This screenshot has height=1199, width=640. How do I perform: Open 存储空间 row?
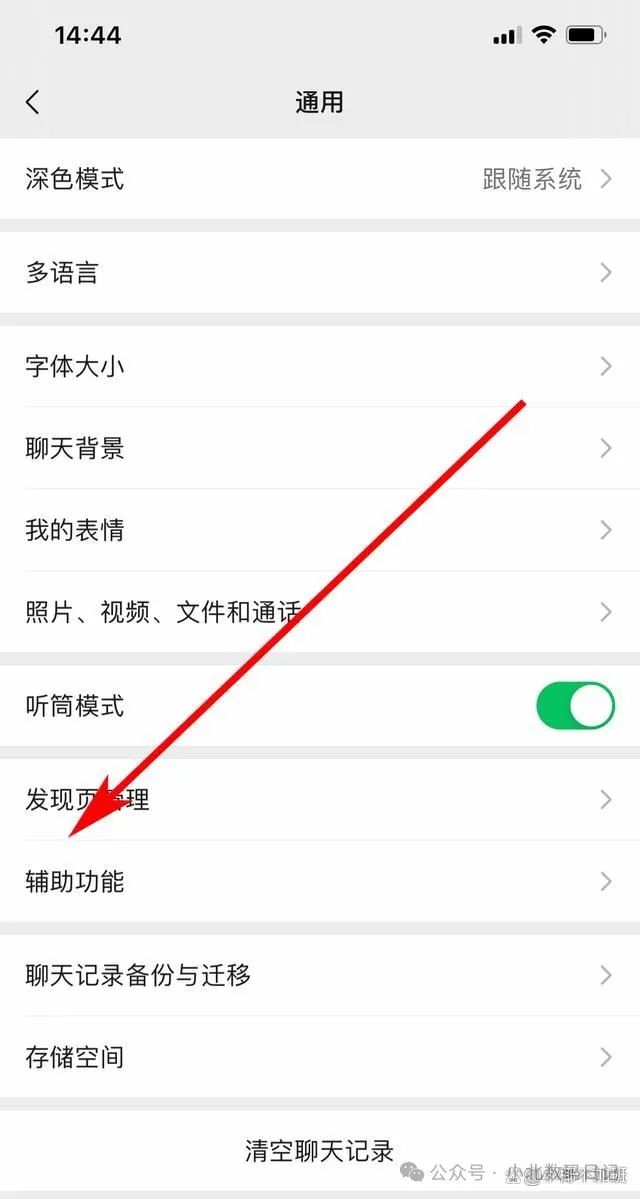point(320,1058)
